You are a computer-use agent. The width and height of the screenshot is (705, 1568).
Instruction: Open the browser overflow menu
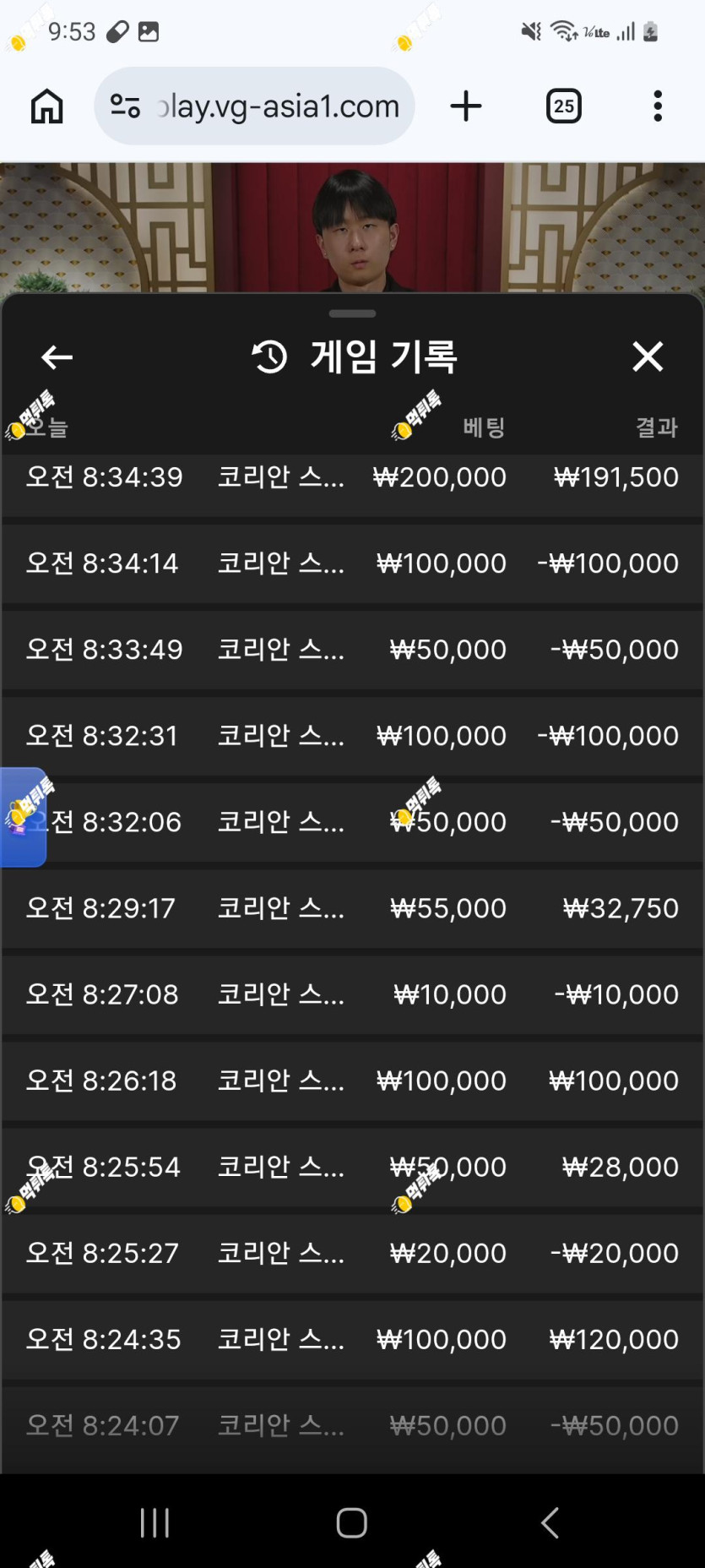658,106
